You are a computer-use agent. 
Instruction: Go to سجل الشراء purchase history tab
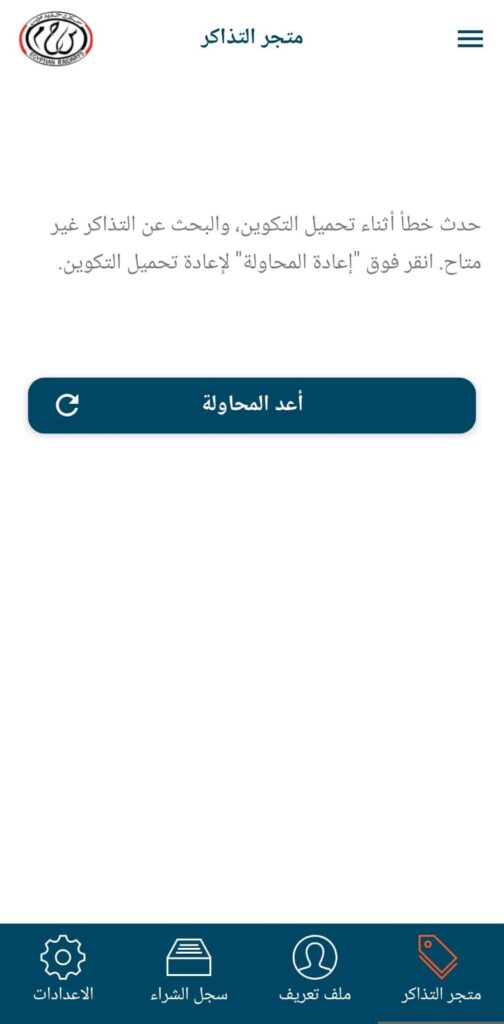189,972
